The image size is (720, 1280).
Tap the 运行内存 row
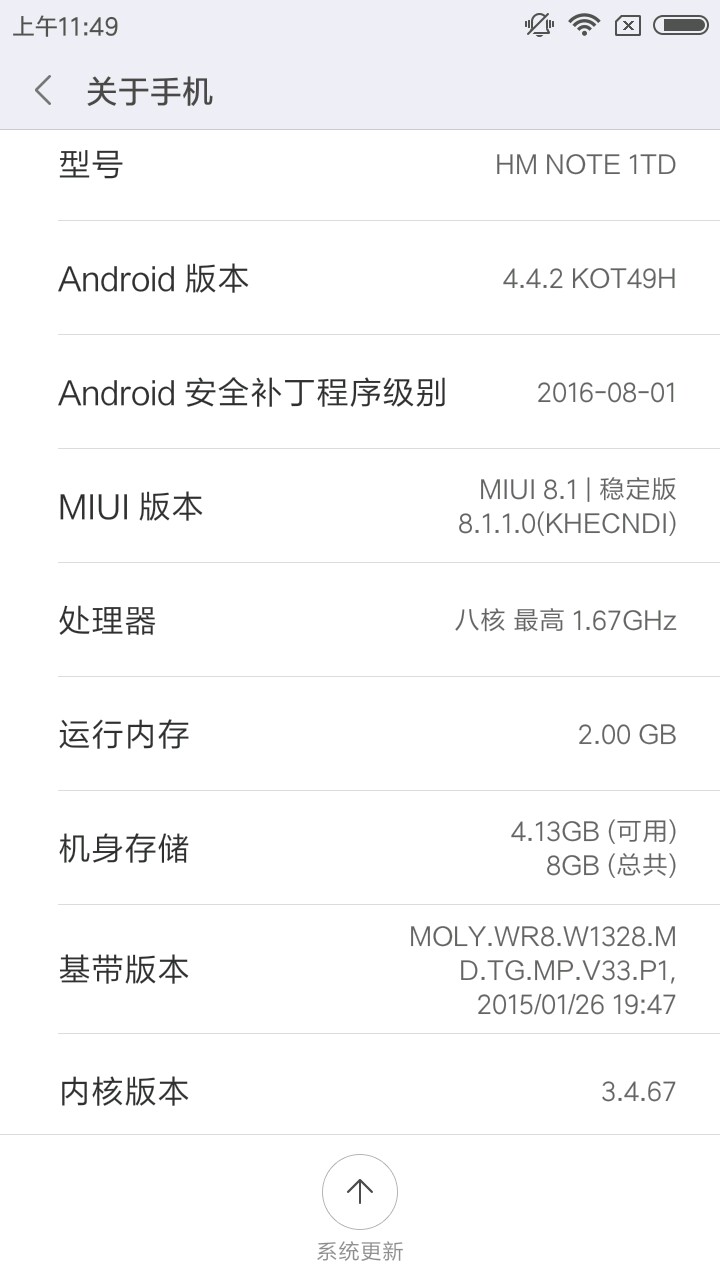360,734
